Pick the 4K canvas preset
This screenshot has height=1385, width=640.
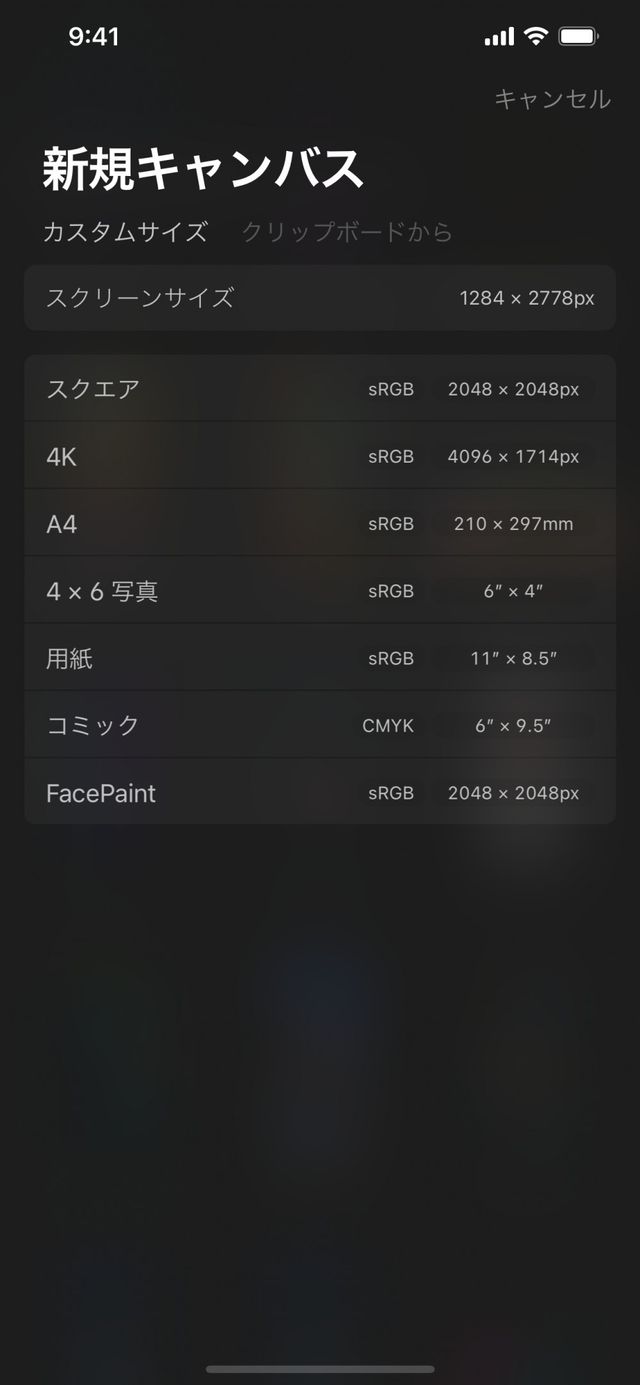(x=320, y=456)
